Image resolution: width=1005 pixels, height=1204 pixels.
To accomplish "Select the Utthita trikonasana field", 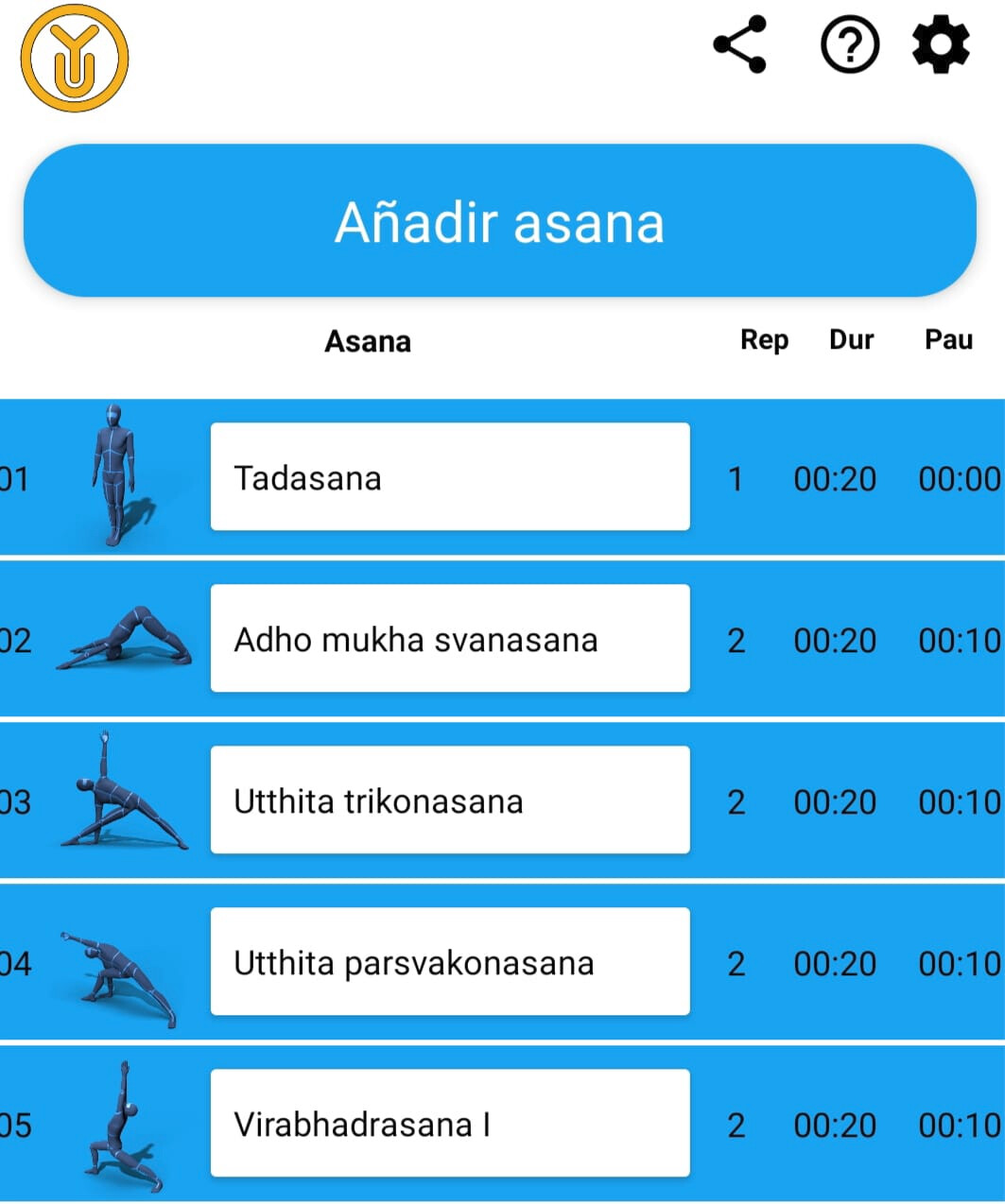I will tap(450, 800).
